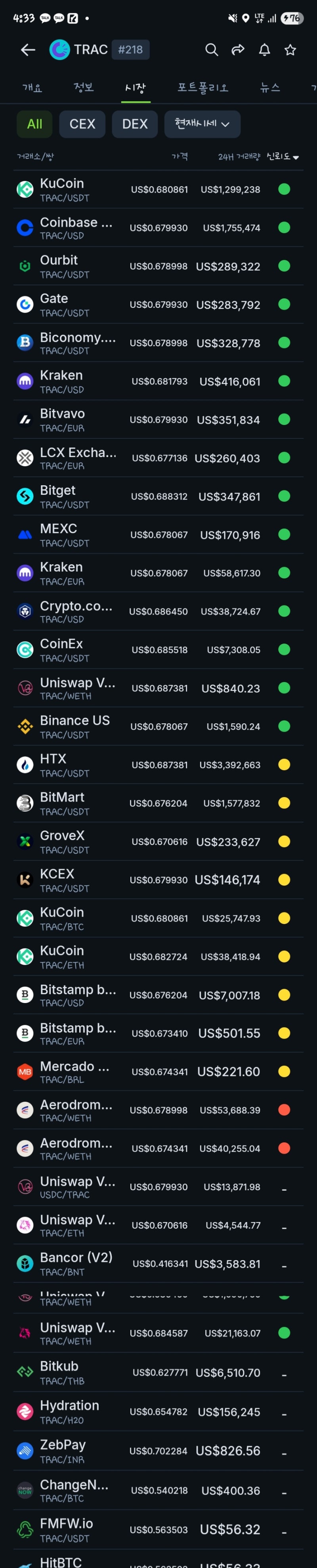Sort the list by 신뢰도 column
This screenshot has width=317, height=1568.
click(x=282, y=157)
